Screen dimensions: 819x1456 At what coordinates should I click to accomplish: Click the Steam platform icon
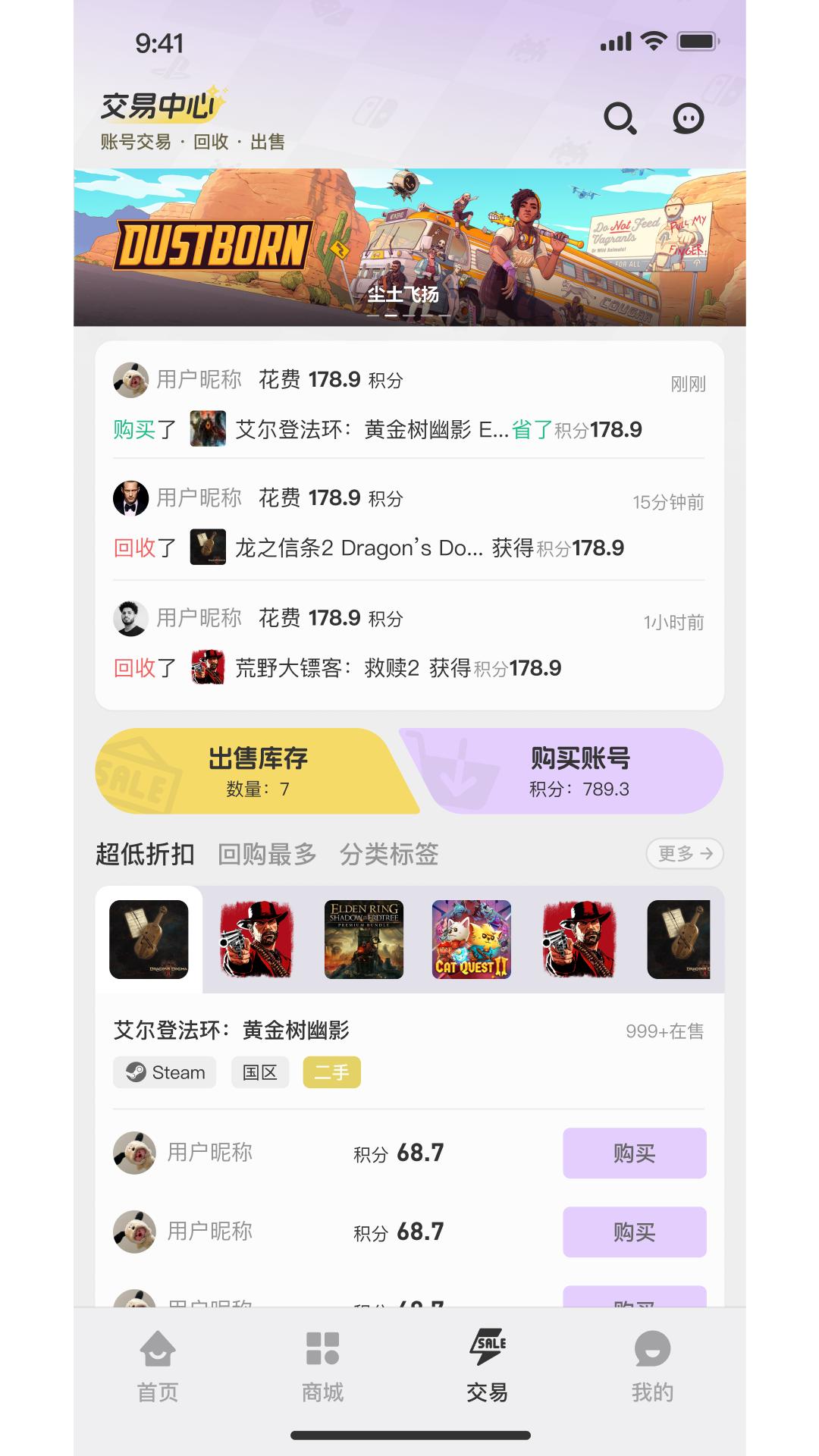pos(136,1072)
